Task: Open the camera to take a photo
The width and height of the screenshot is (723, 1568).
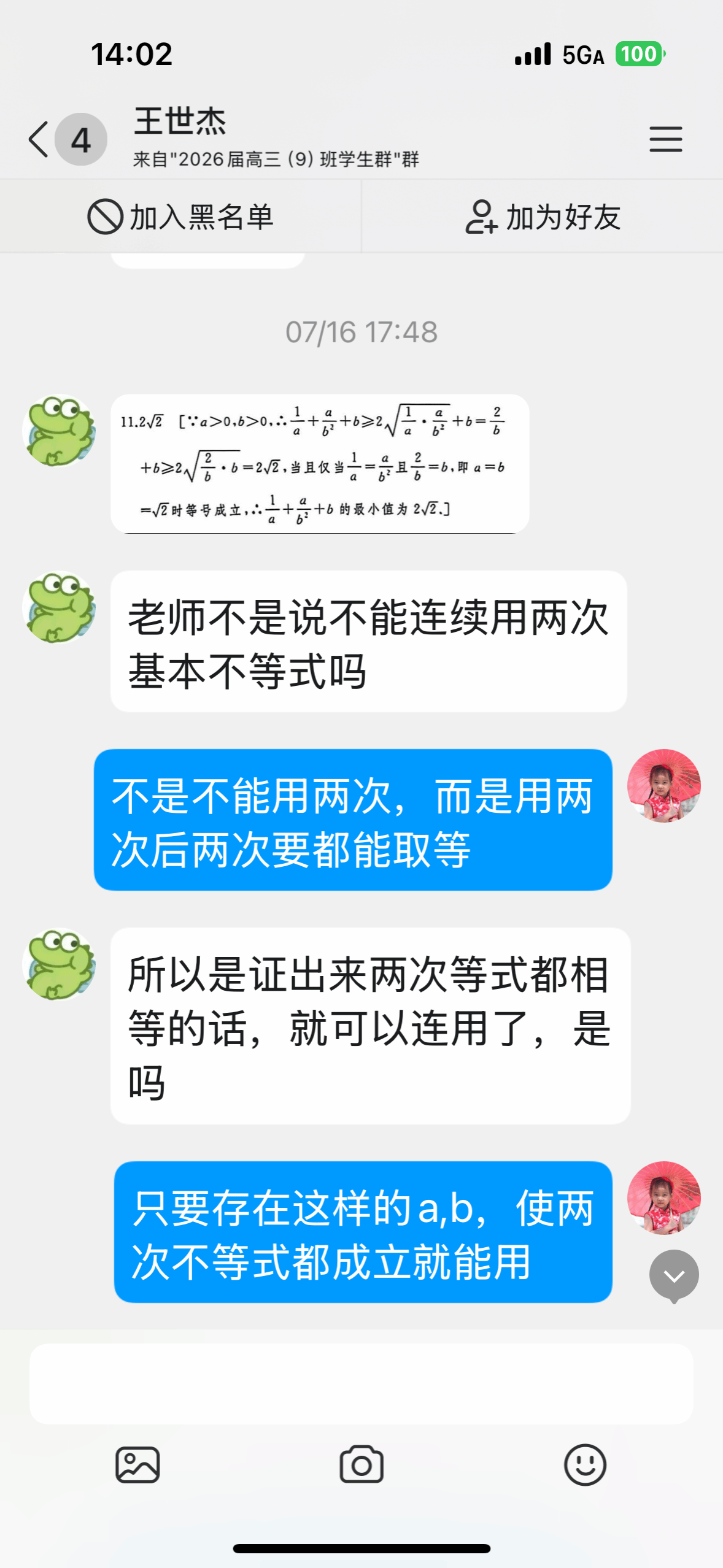Action: (x=361, y=1465)
